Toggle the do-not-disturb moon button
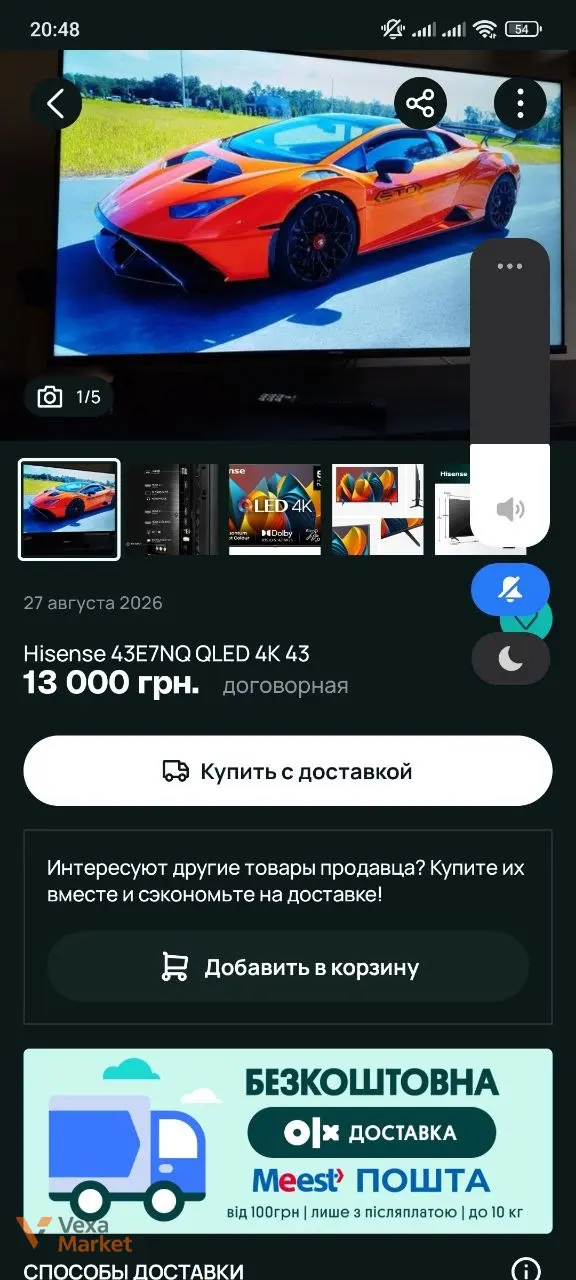 pyautogui.click(x=510, y=658)
